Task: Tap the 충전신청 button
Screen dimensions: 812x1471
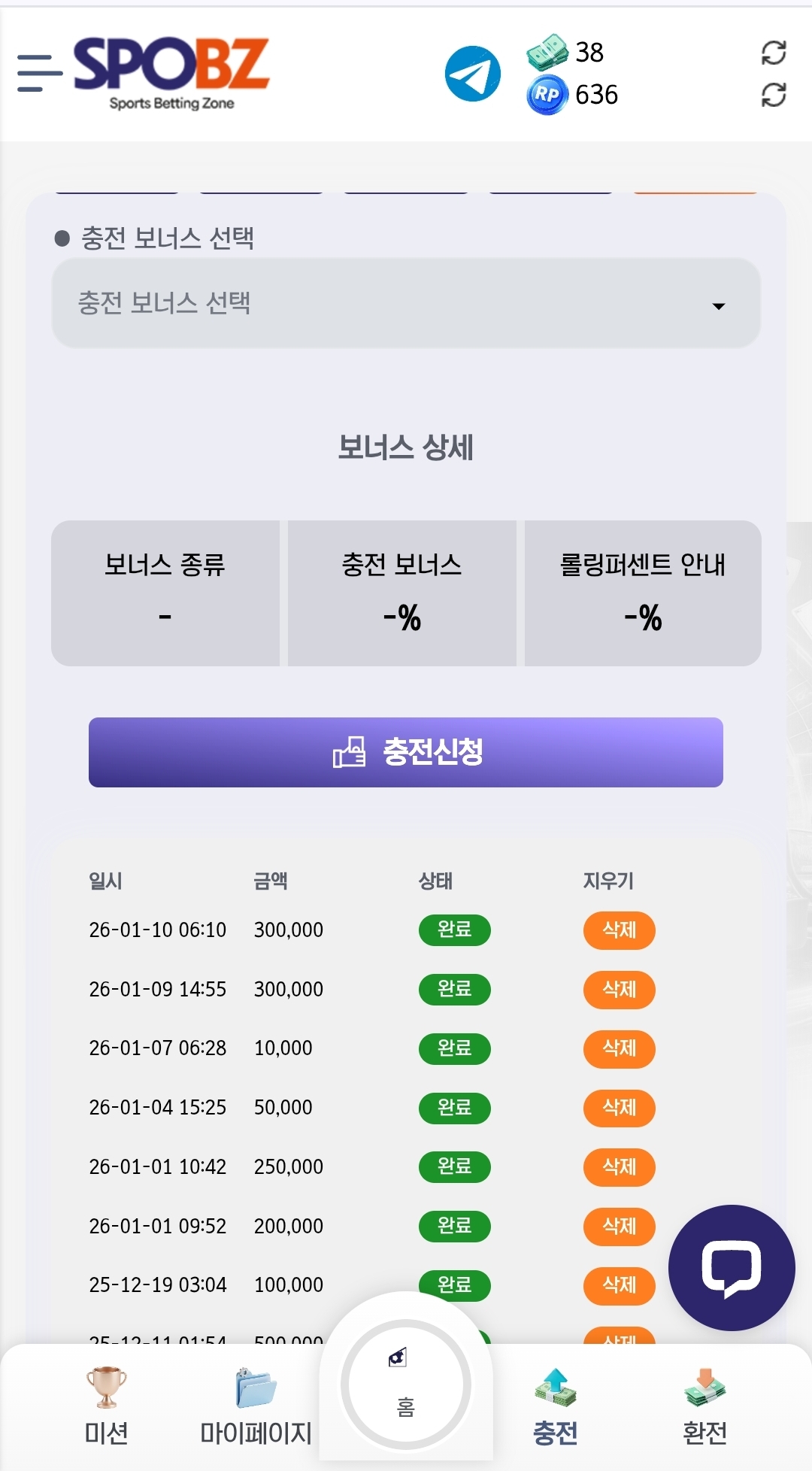Action: [x=406, y=752]
